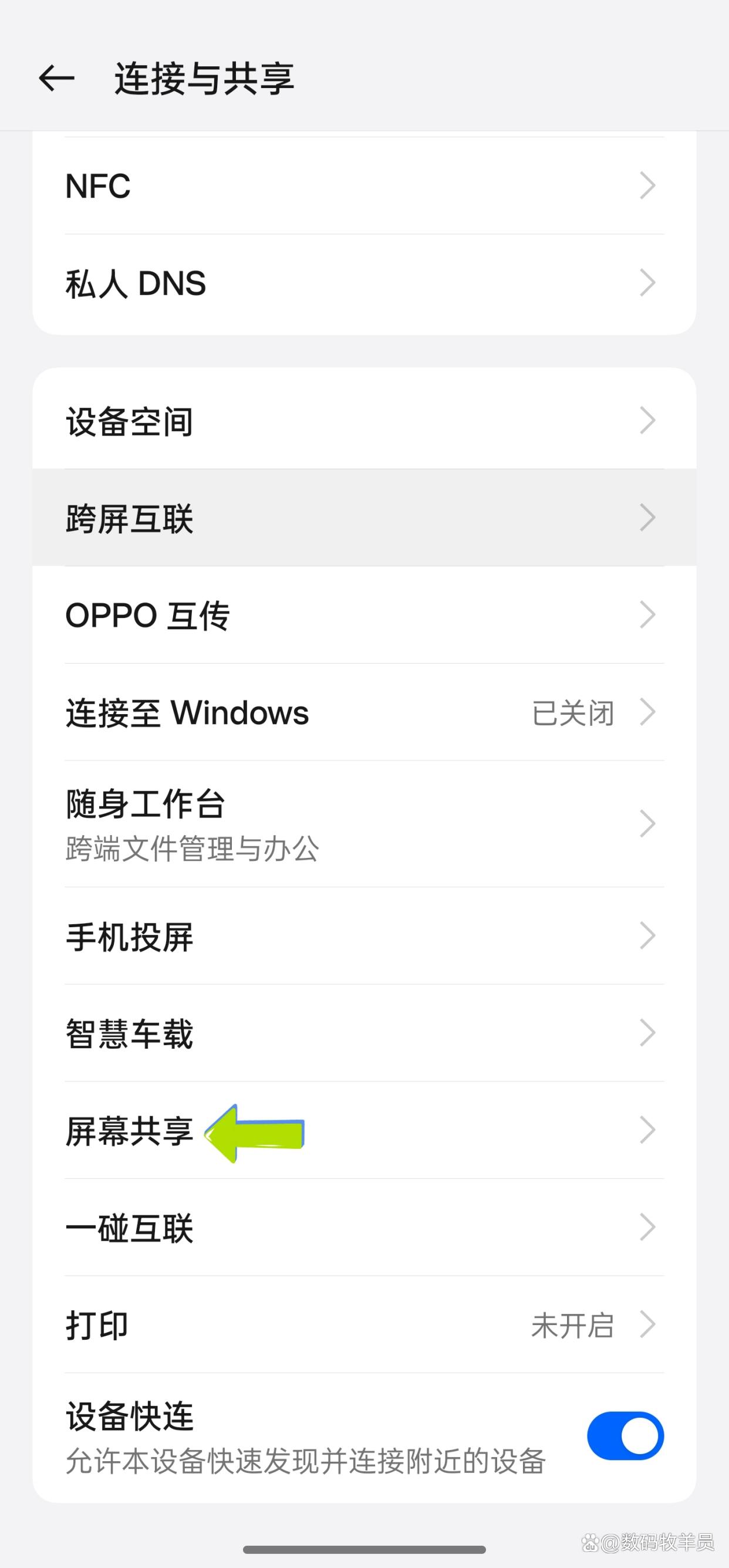Open 智慧车载 settings
This screenshot has height=1568, width=729.
pyautogui.click(x=364, y=1033)
